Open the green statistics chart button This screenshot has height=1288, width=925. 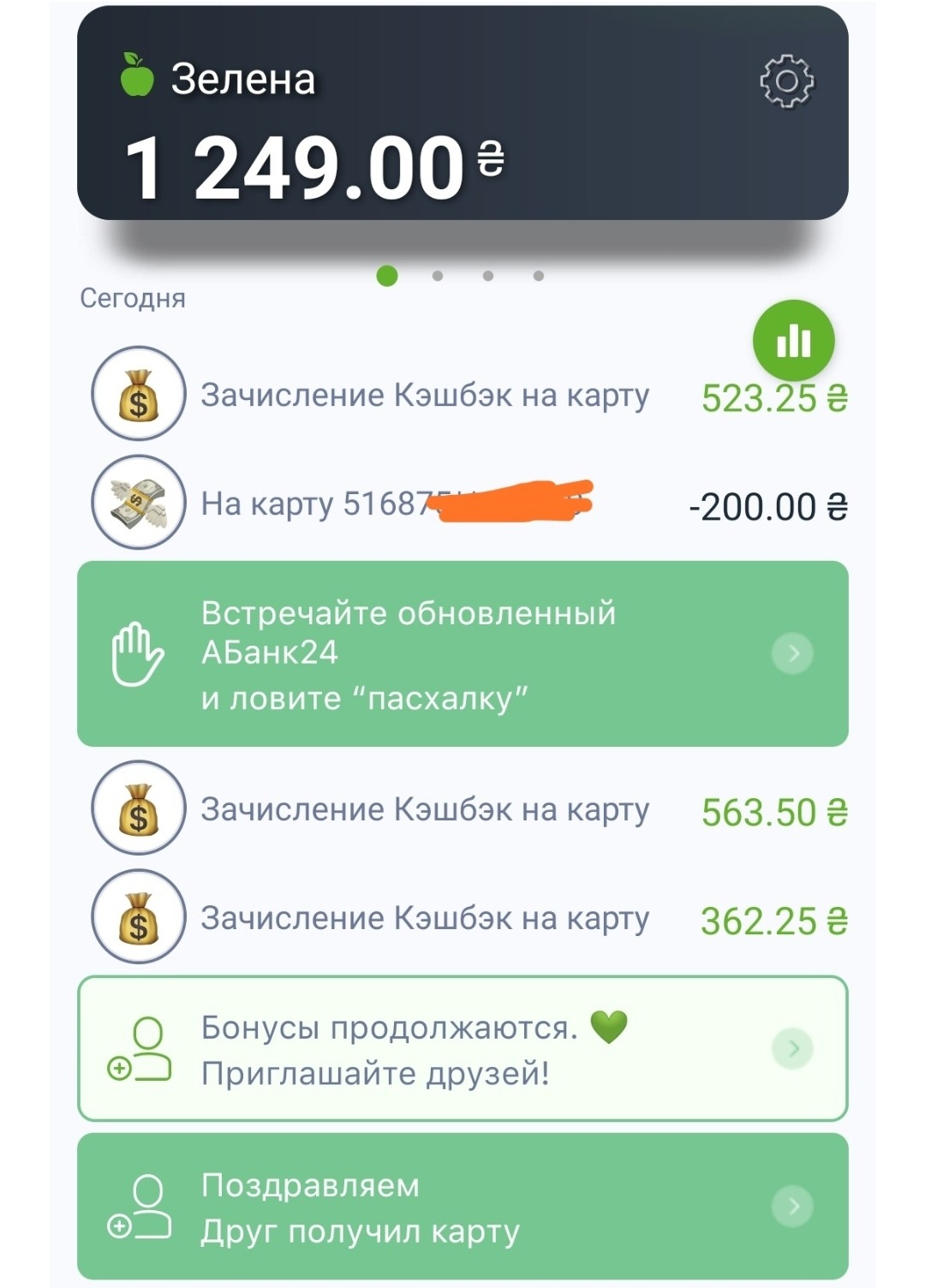pos(793,340)
